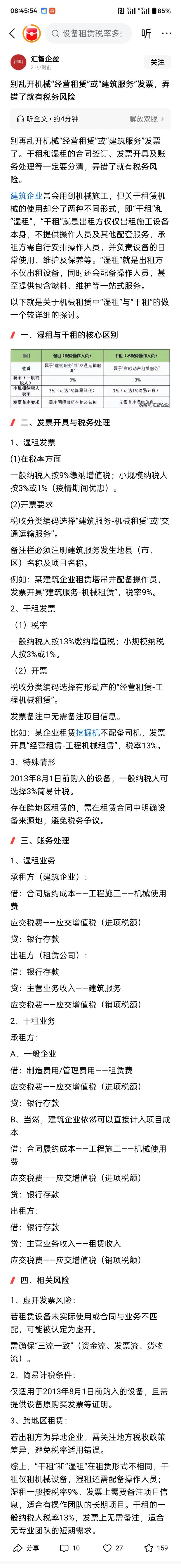Follow the author with 关注 button

point(157,62)
